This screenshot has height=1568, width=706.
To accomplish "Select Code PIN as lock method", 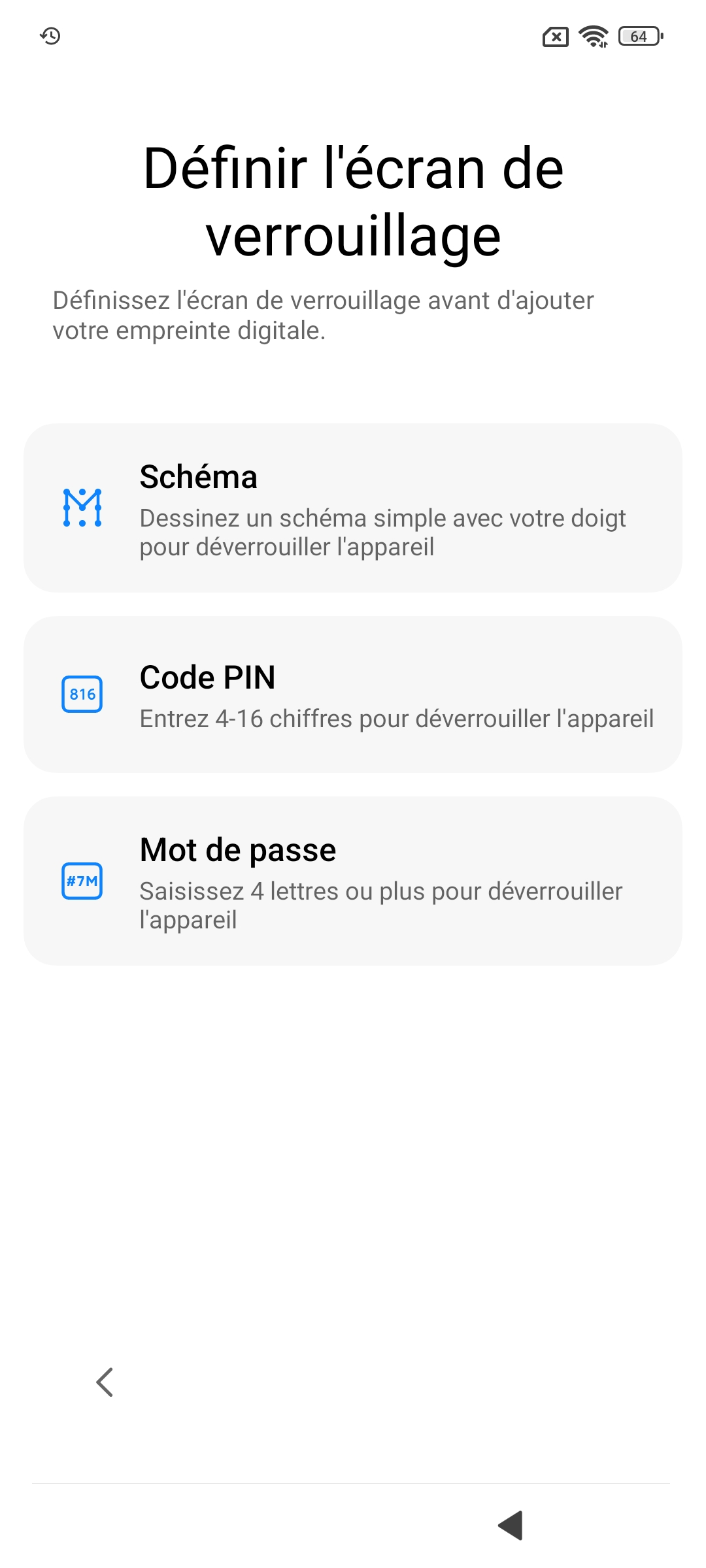I will point(353,694).
